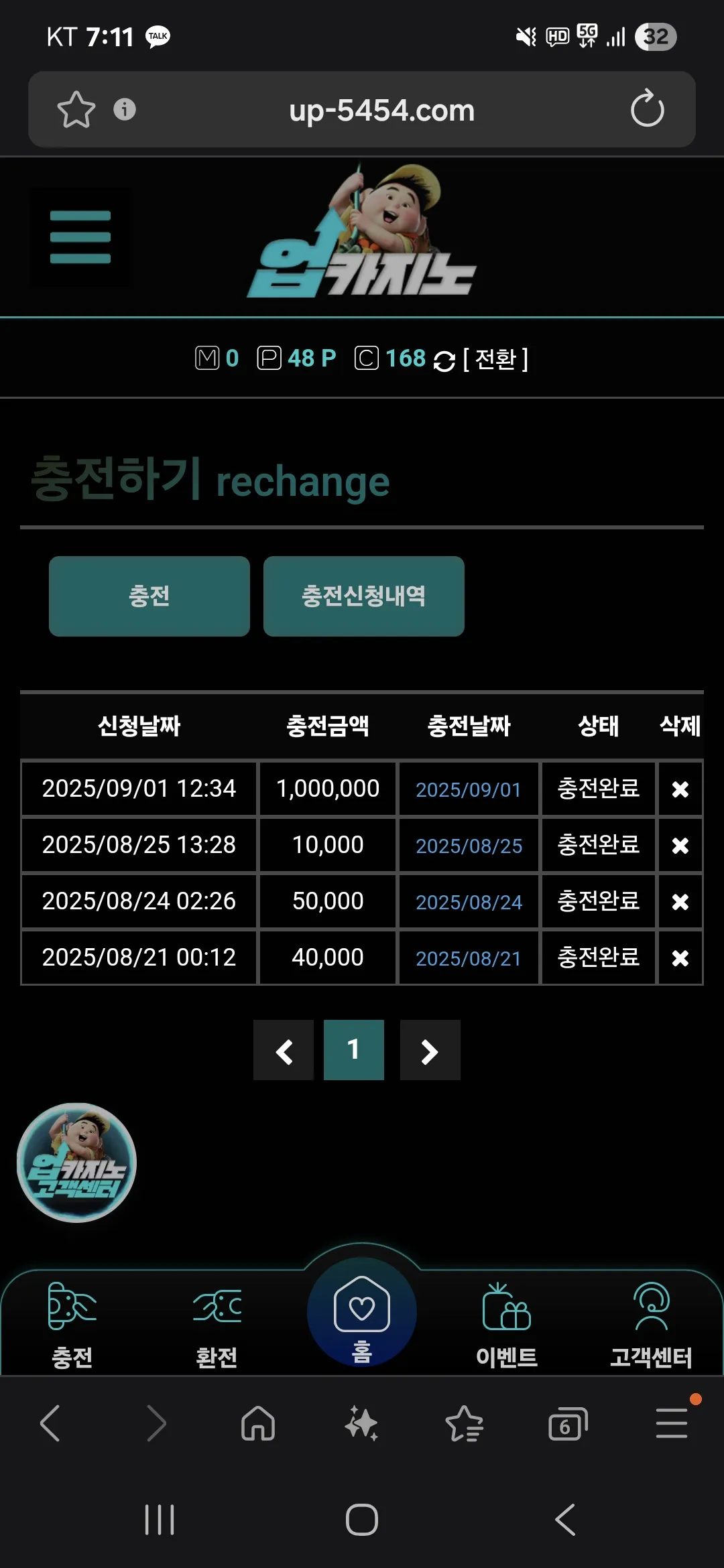Reload the page in the address bar
Screen dimensions: 724x1568
647,109
